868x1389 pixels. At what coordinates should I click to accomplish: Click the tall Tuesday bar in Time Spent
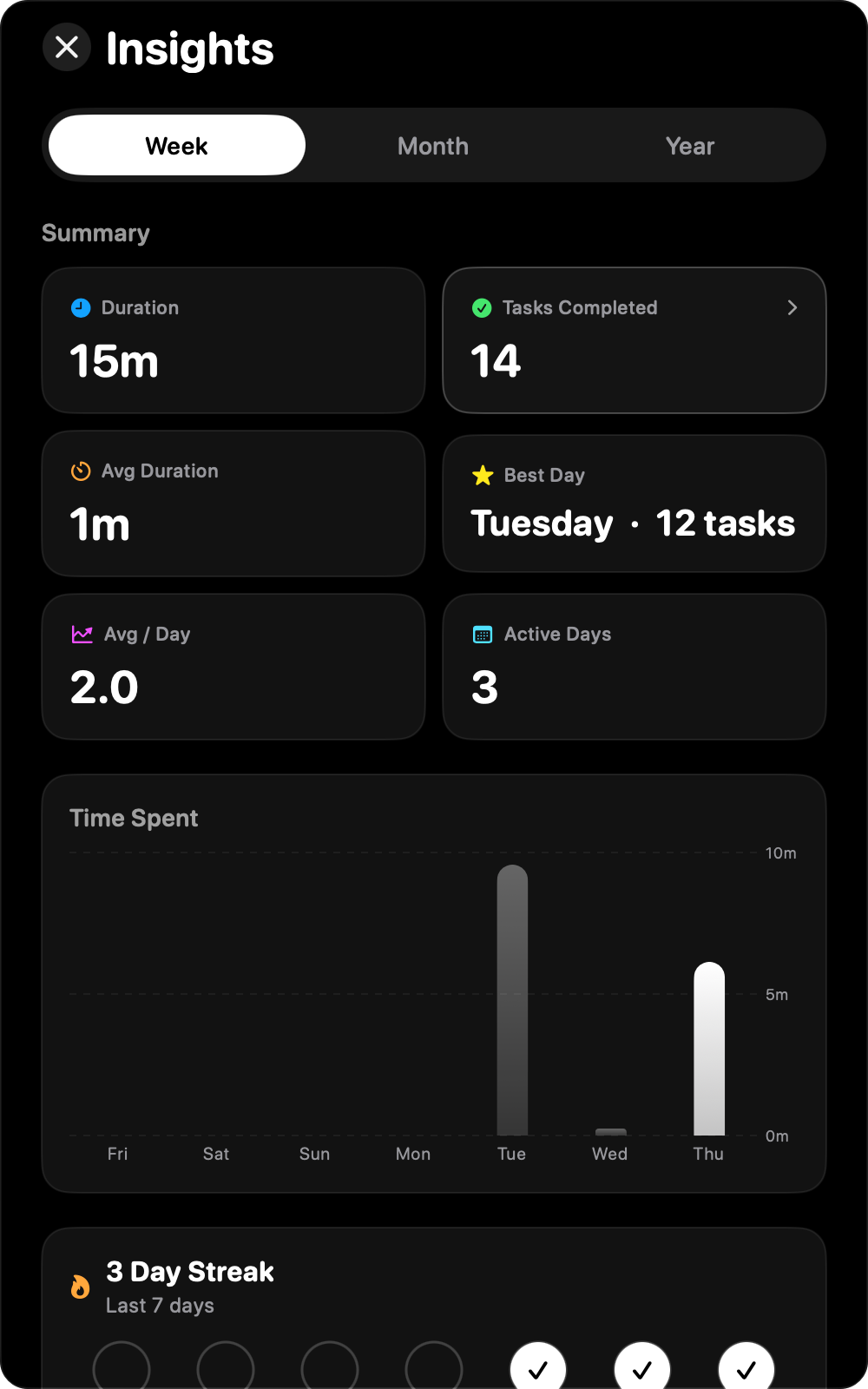(x=512, y=998)
